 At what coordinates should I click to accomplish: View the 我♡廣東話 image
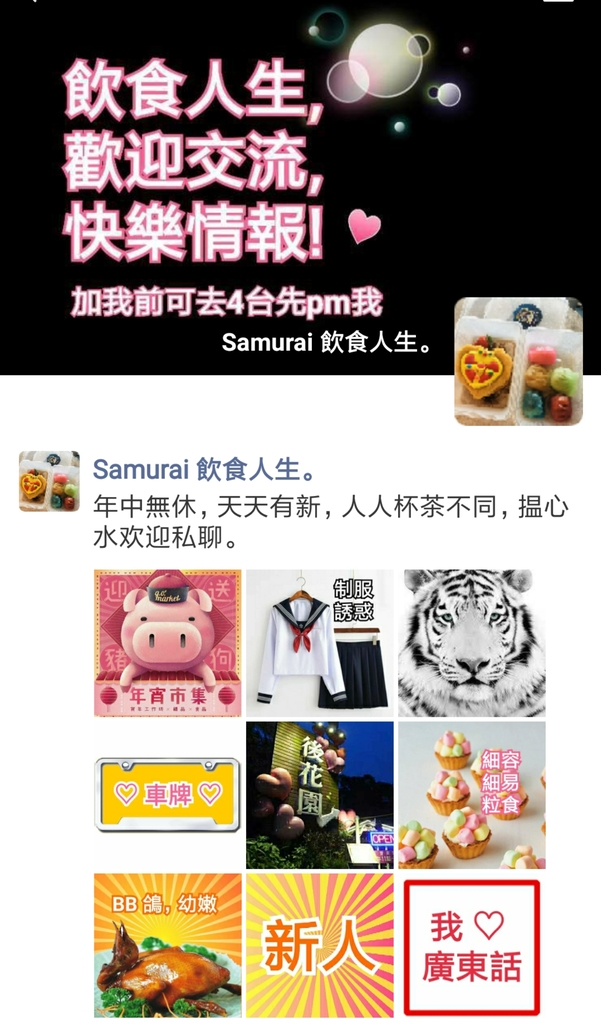pos(472,945)
